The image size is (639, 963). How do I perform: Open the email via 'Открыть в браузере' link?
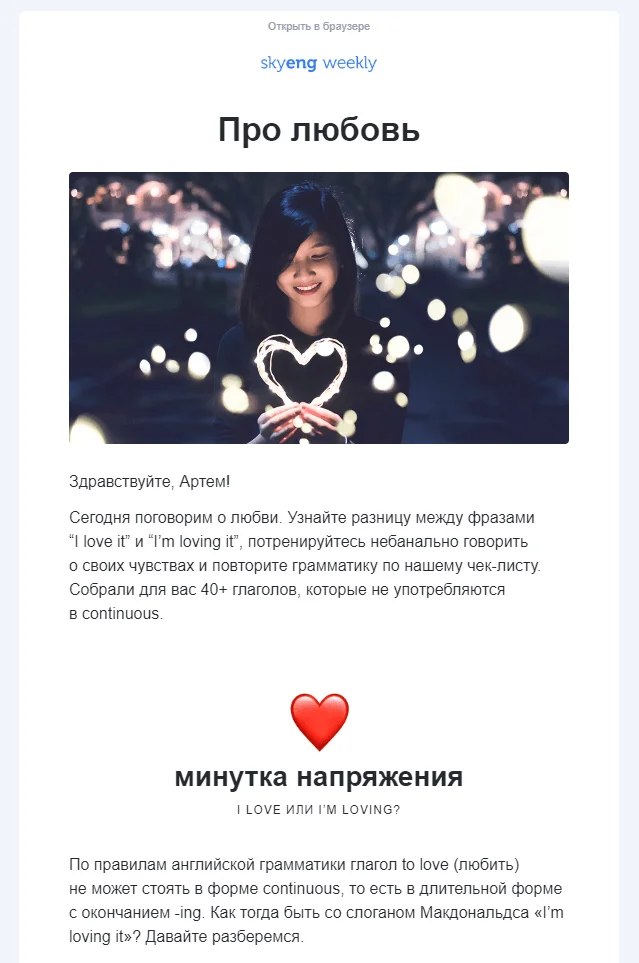click(x=318, y=26)
